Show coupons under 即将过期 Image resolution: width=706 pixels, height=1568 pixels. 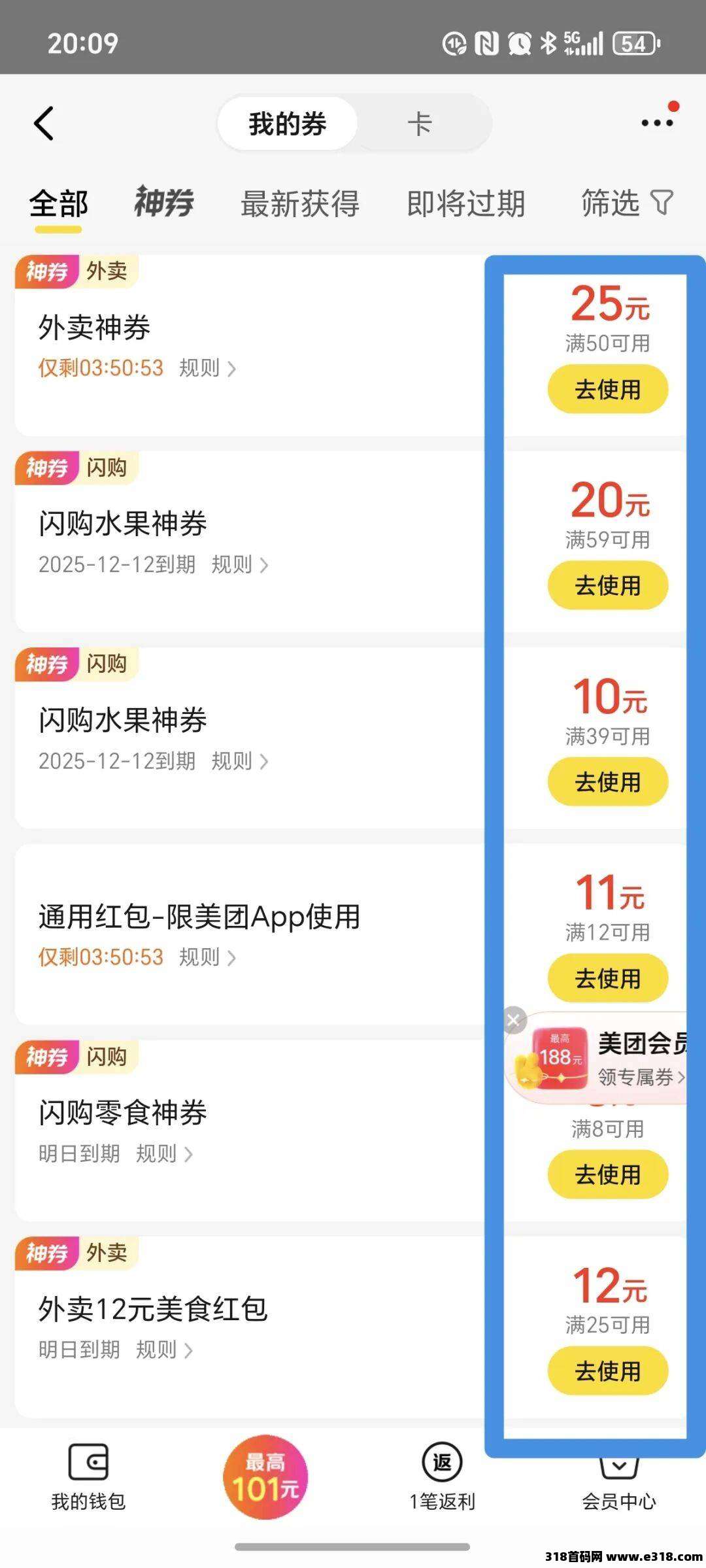tap(465, 203)
